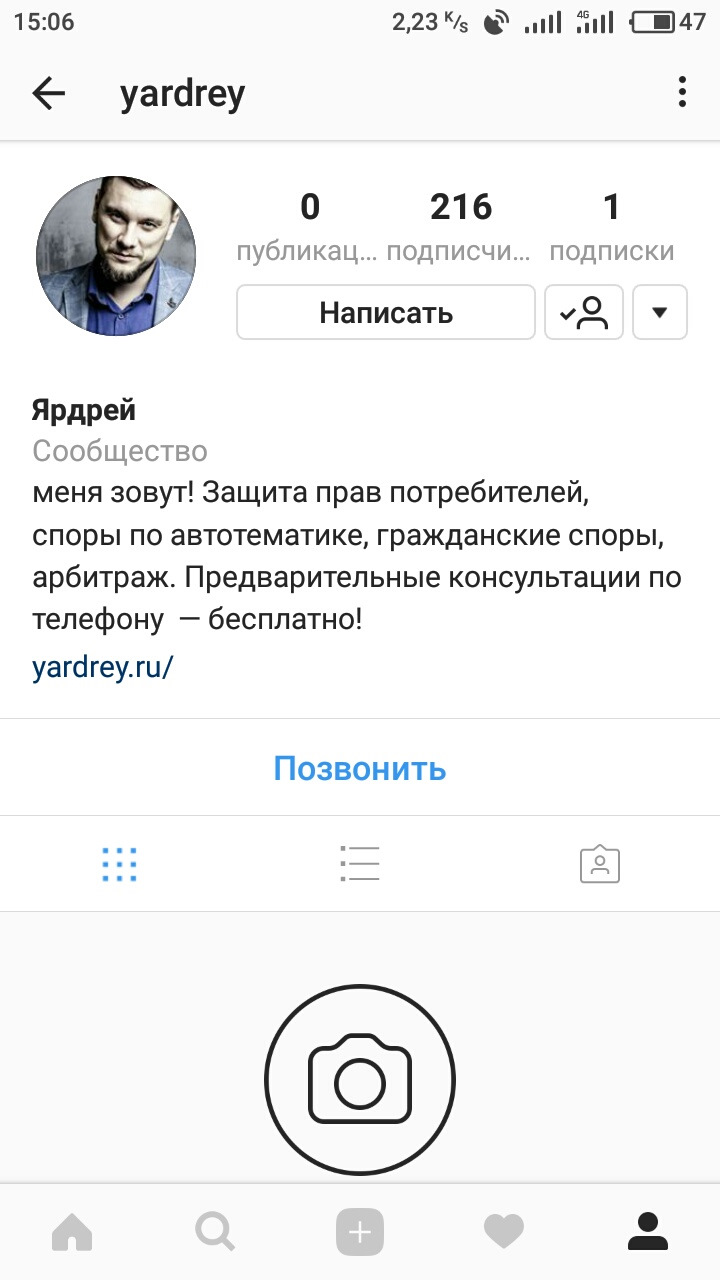Switch to grid view tab

point(120,864)
